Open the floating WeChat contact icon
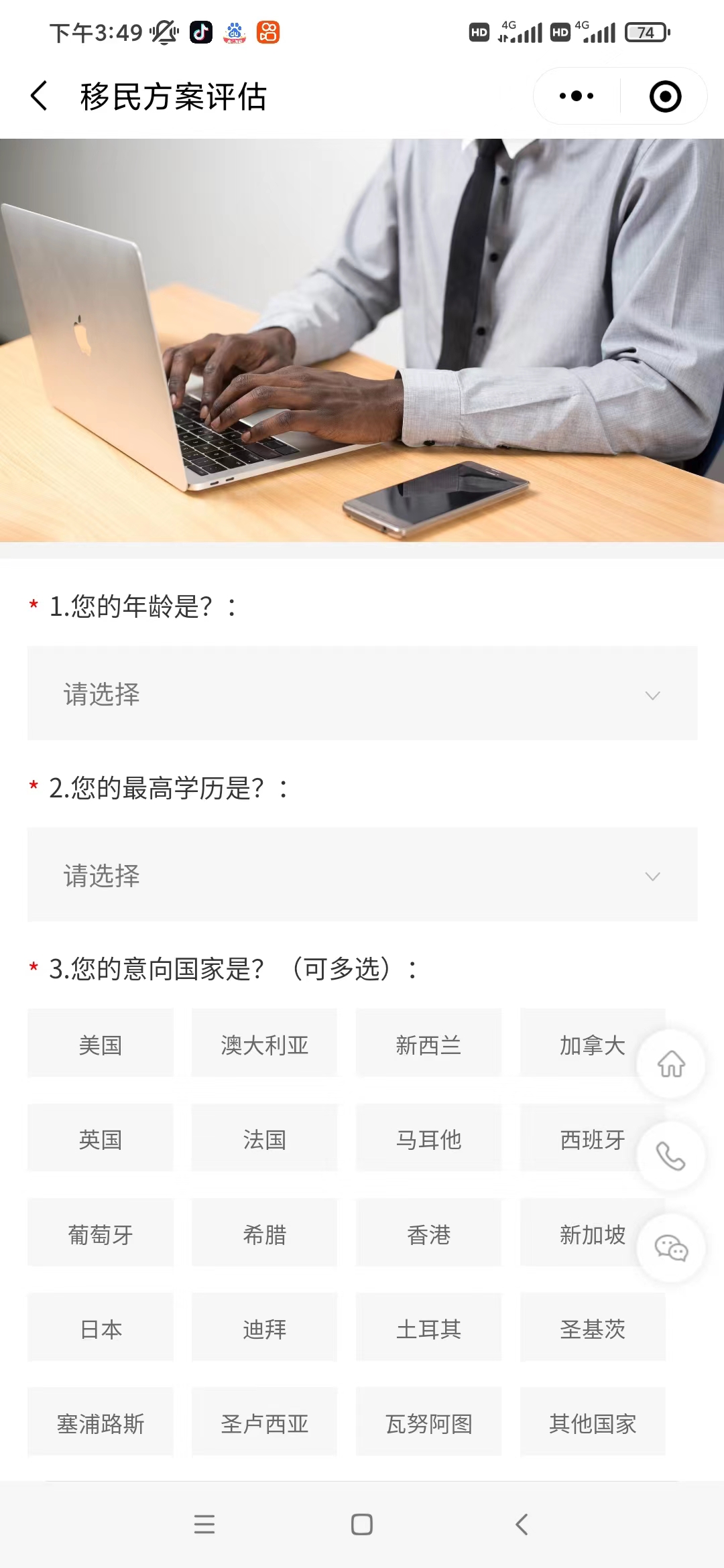Screen dimensions: 724x1568 670,1248
